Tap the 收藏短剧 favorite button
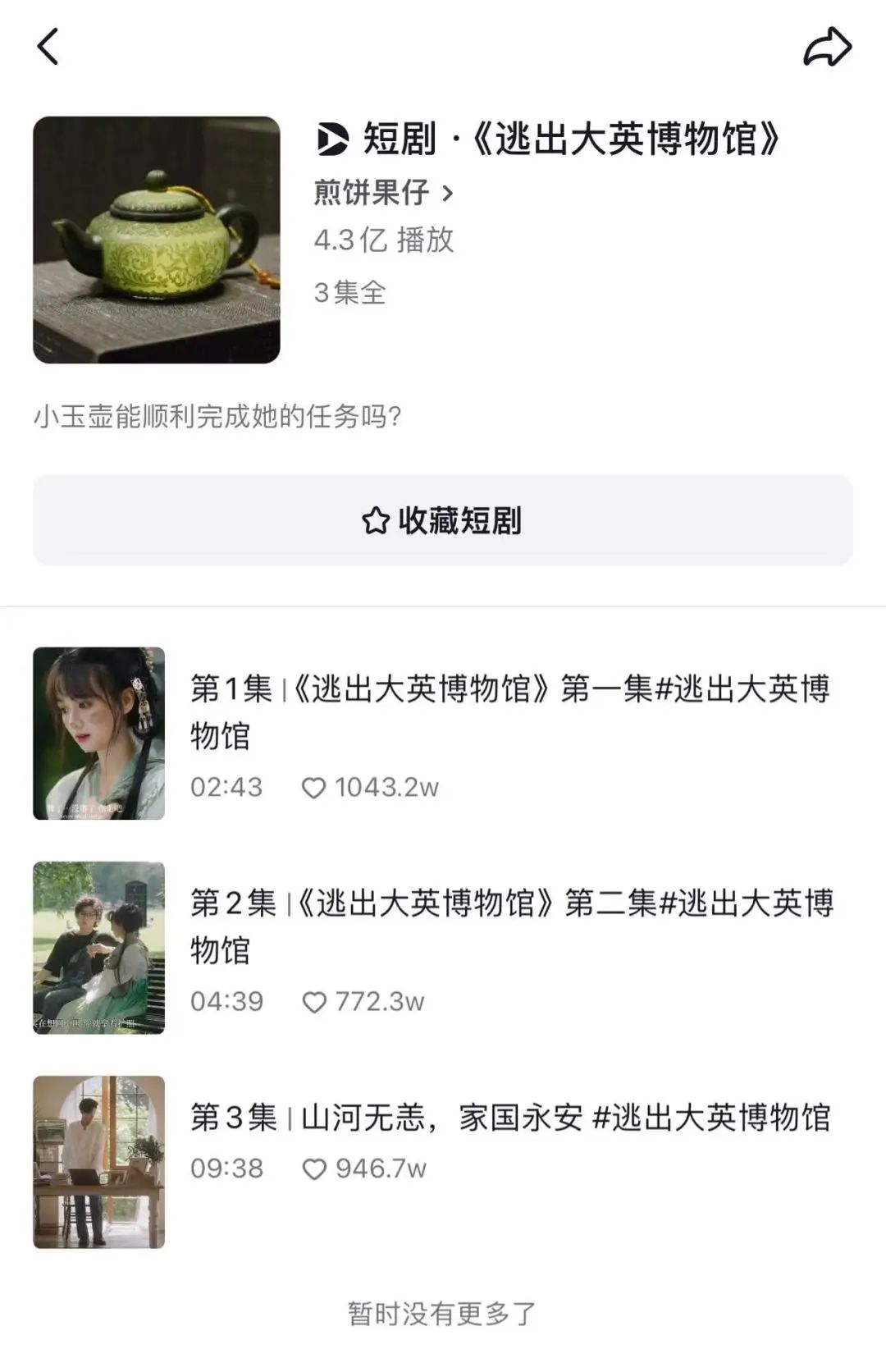Screen dimensions: 886x1372 pos(443,520)
